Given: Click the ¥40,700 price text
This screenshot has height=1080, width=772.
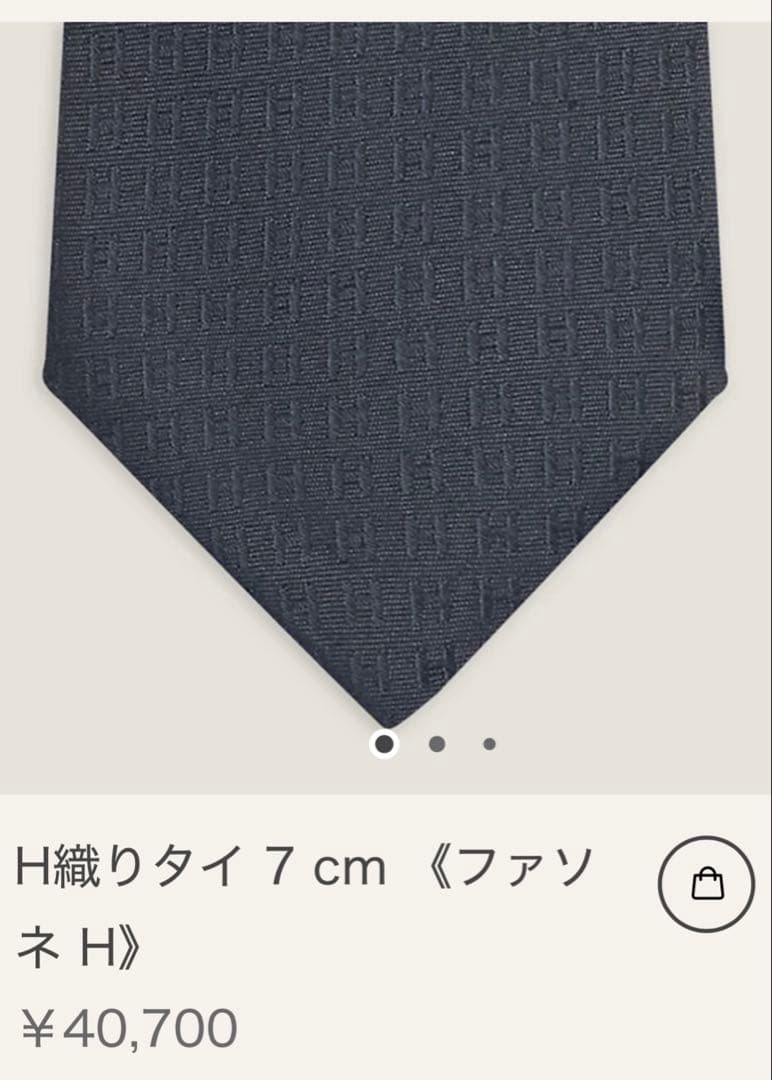Looking at the screenshot, I should pos(130,1022).
